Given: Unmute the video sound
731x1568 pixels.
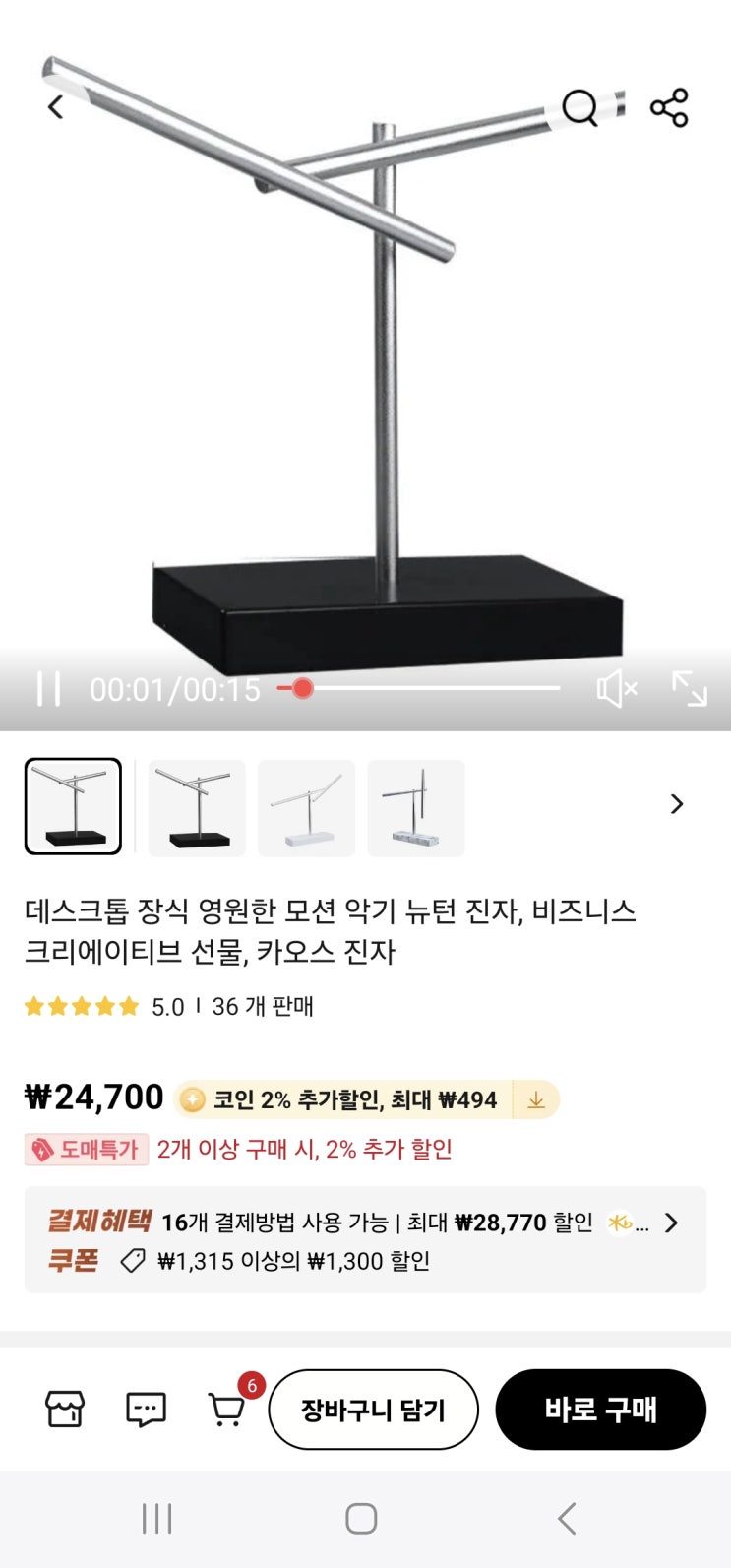Looking at the screenshot, I should coord(616,689).
